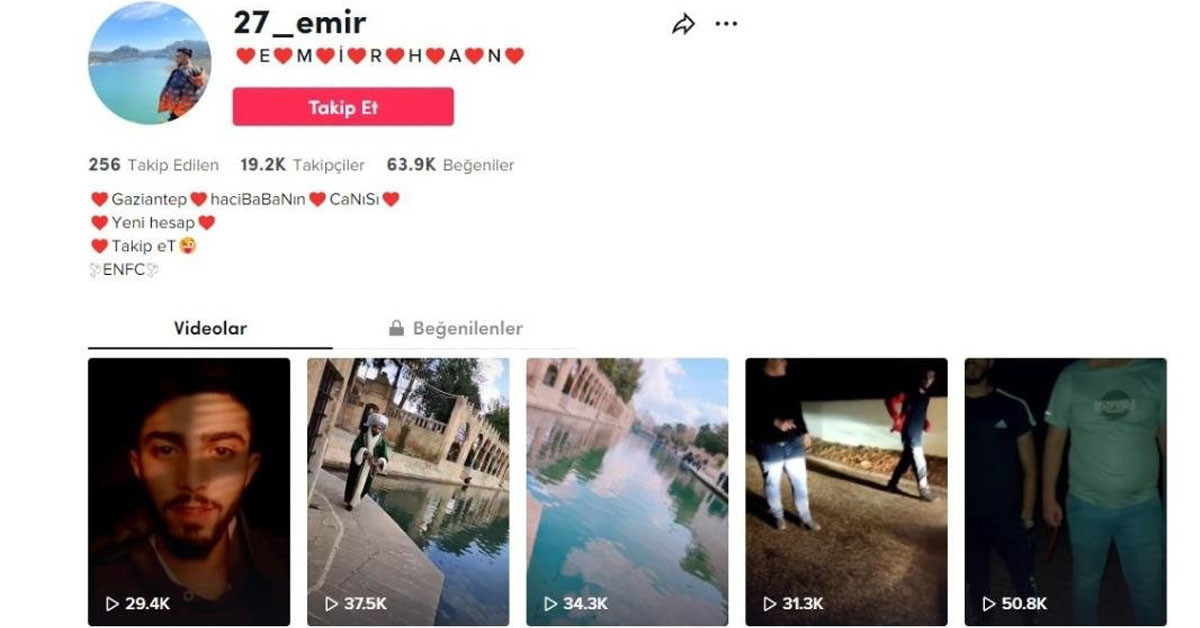The width and height of the screenshot is (1200, 628).
Task: Switch to the Videolar tab
Action: (x=210, y=328)
